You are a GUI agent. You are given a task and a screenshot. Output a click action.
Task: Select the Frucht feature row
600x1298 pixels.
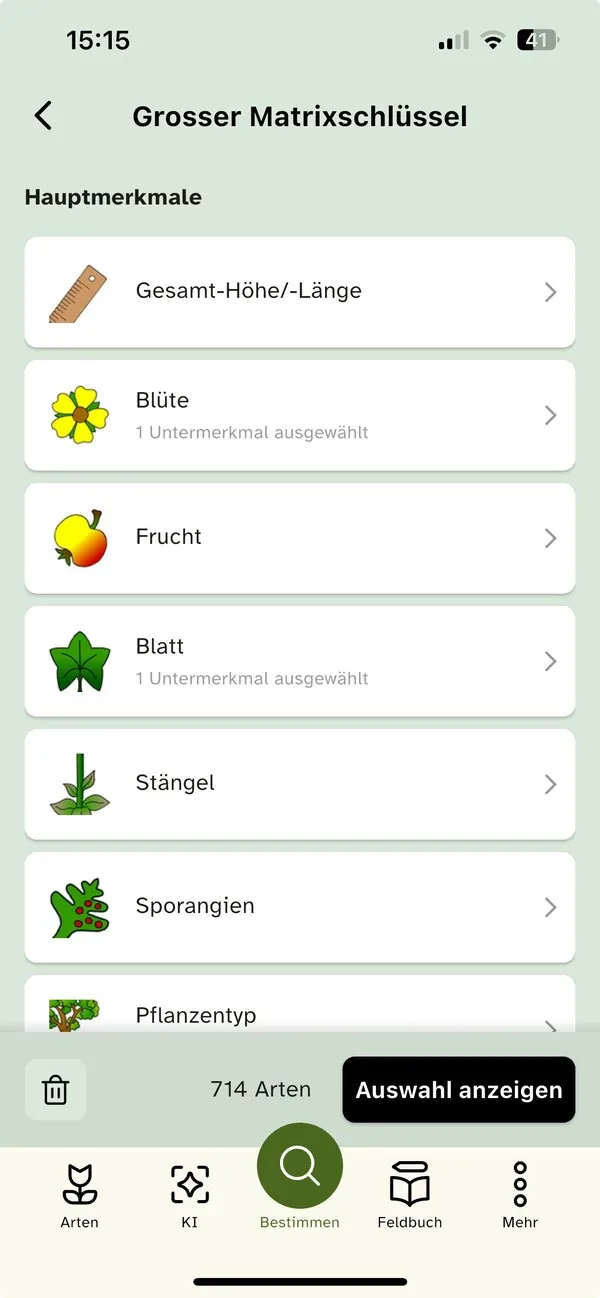[x=299, y=538]
